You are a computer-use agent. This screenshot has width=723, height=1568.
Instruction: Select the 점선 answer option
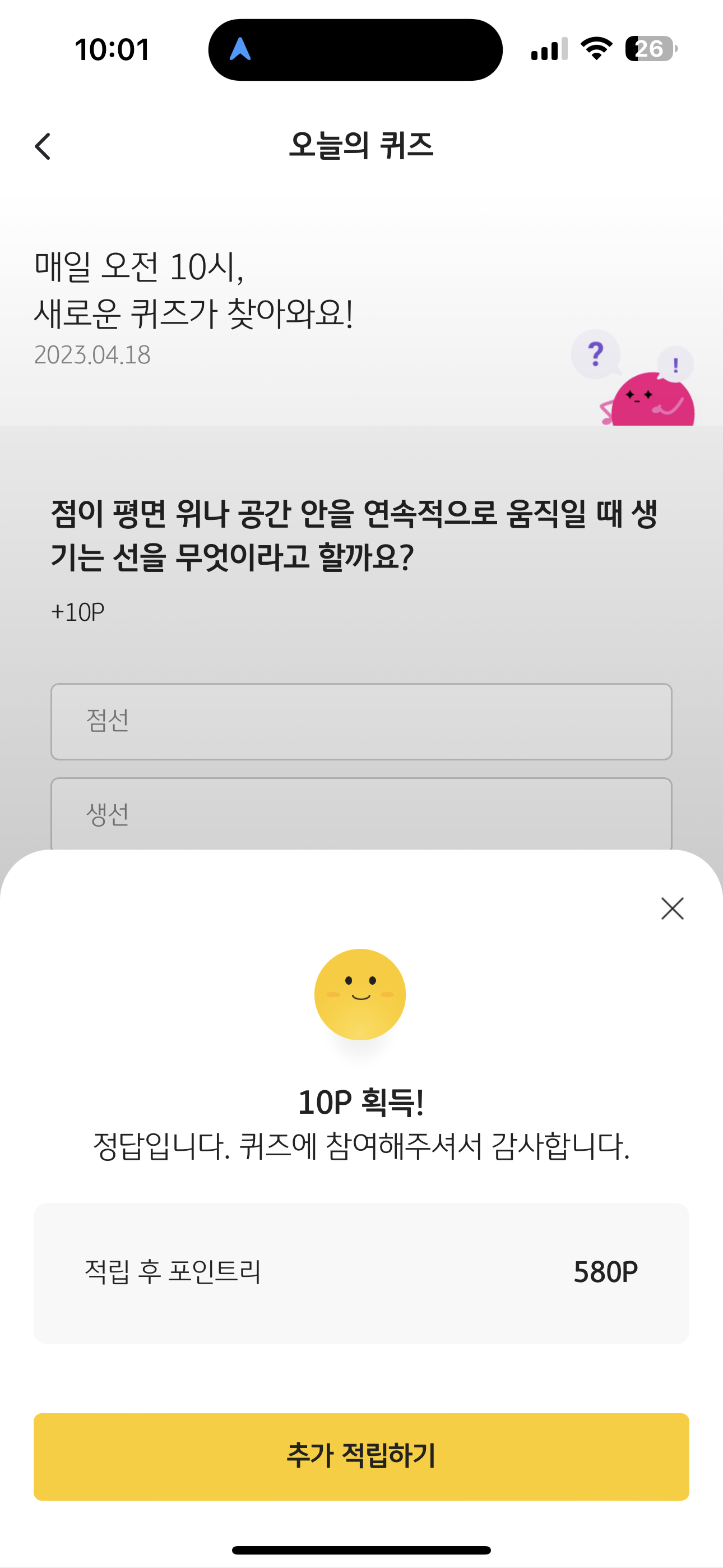tap(361, 721)
